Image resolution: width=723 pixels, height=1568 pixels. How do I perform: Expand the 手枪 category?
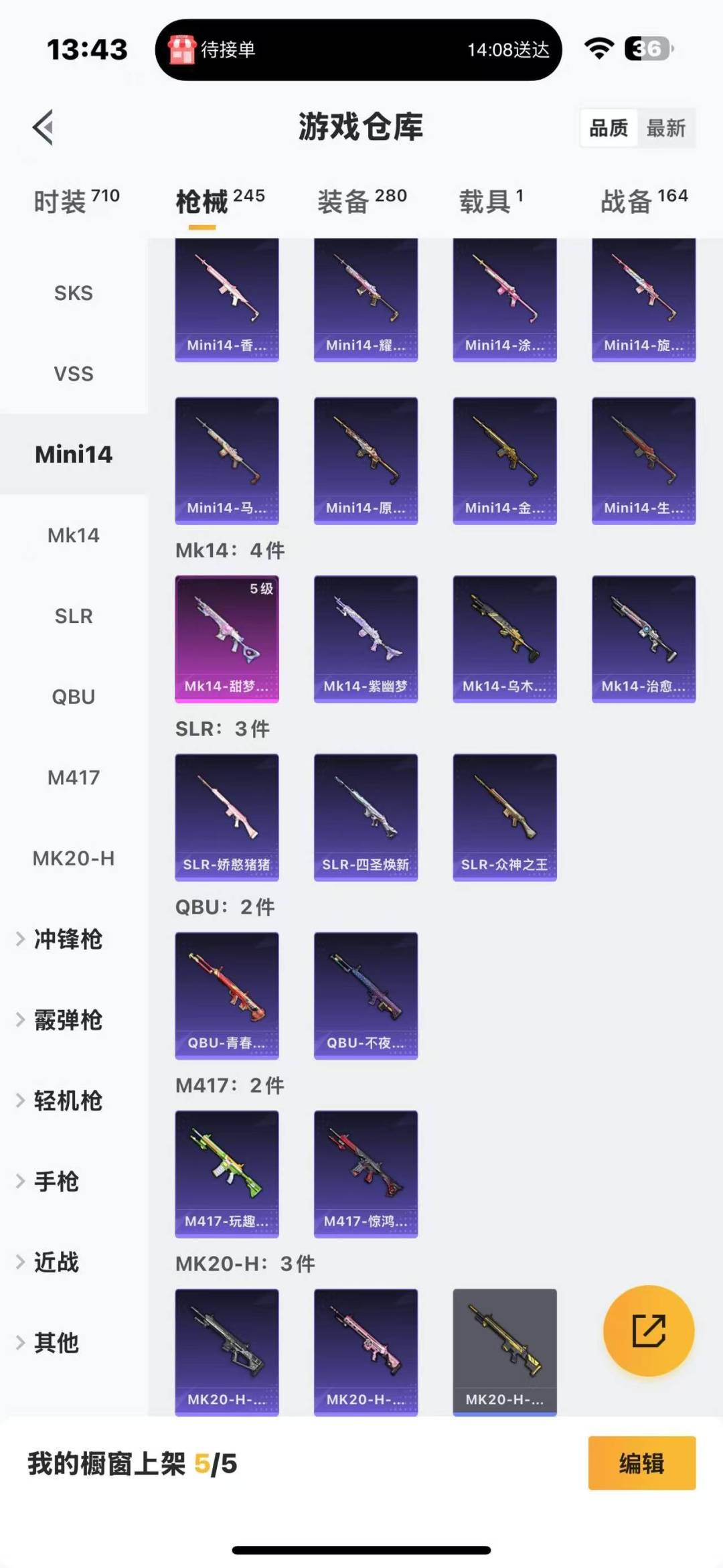coord(57,1182)
